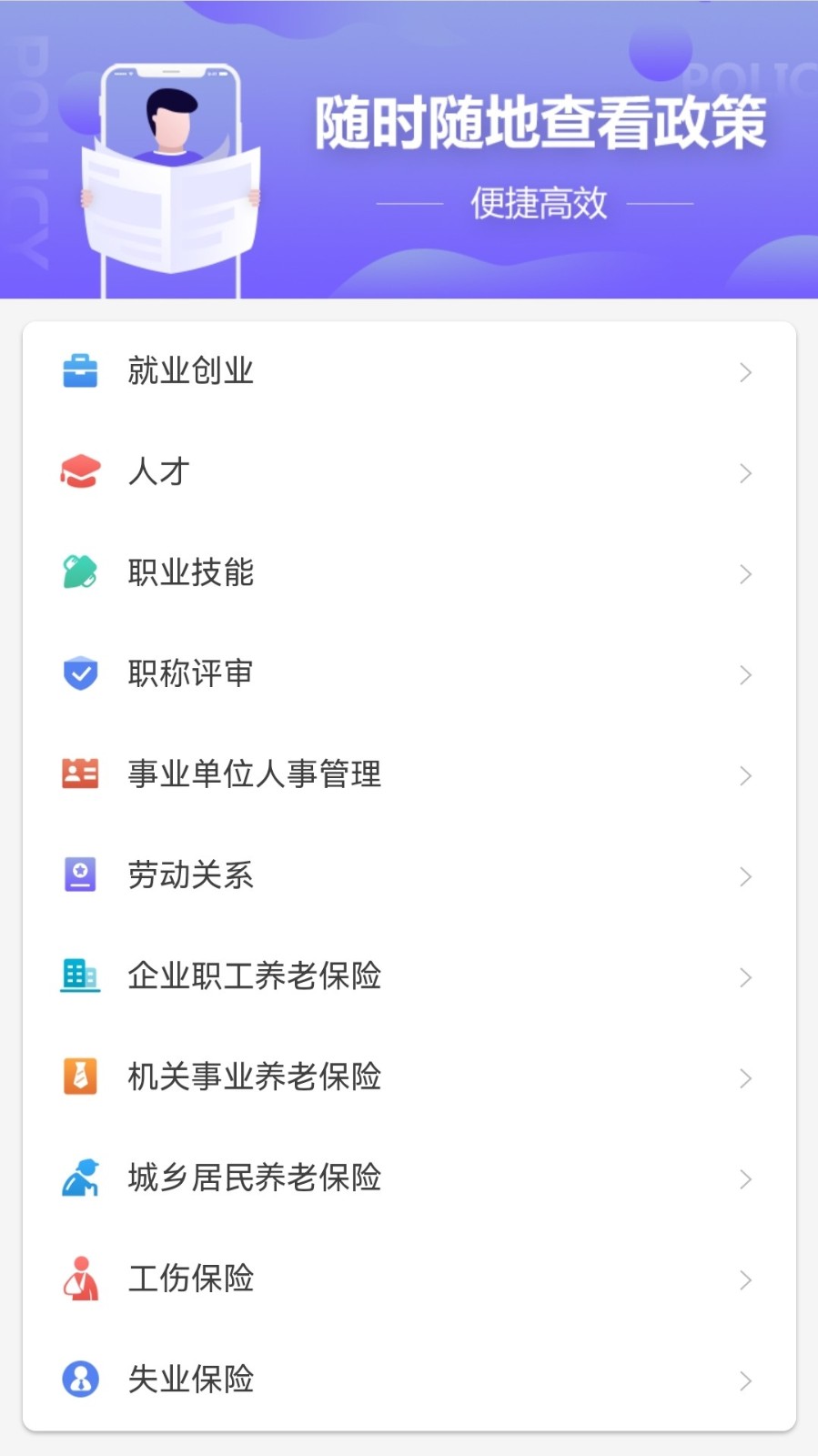818x1456 pixels.
Task: Click the ID badge 事业单位人事管理 icon
Action: 81,775
